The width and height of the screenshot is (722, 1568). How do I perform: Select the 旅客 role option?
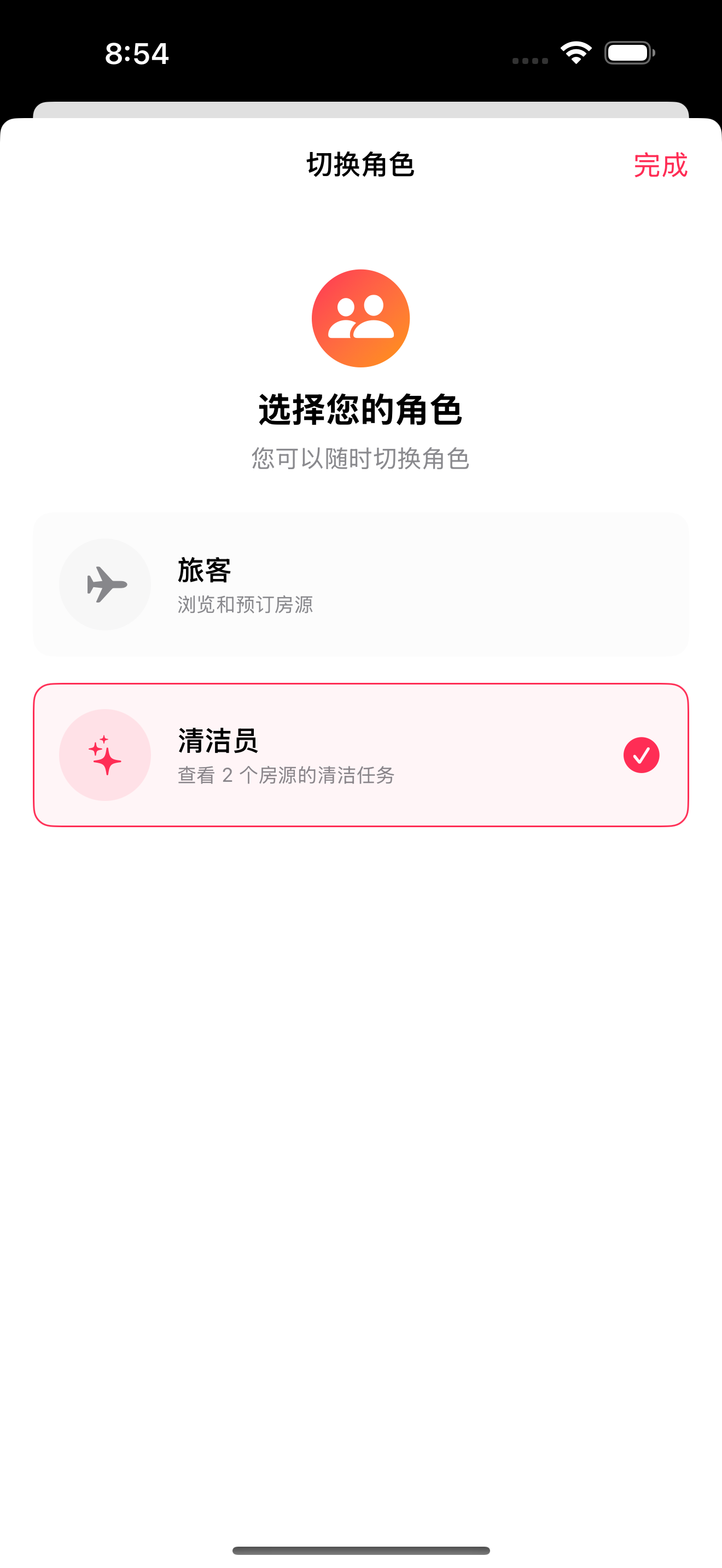(x=360, y=584)
